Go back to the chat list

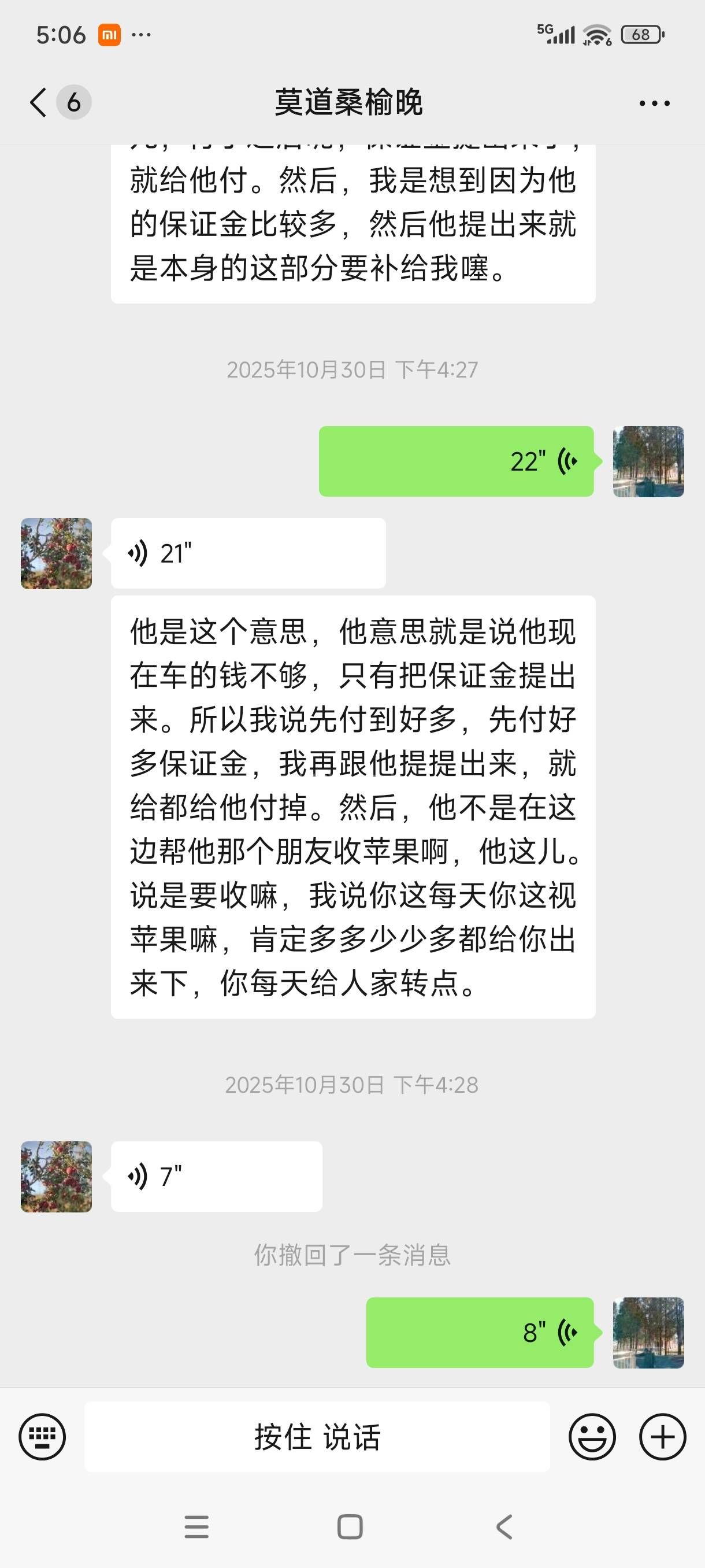coord(39,102)
